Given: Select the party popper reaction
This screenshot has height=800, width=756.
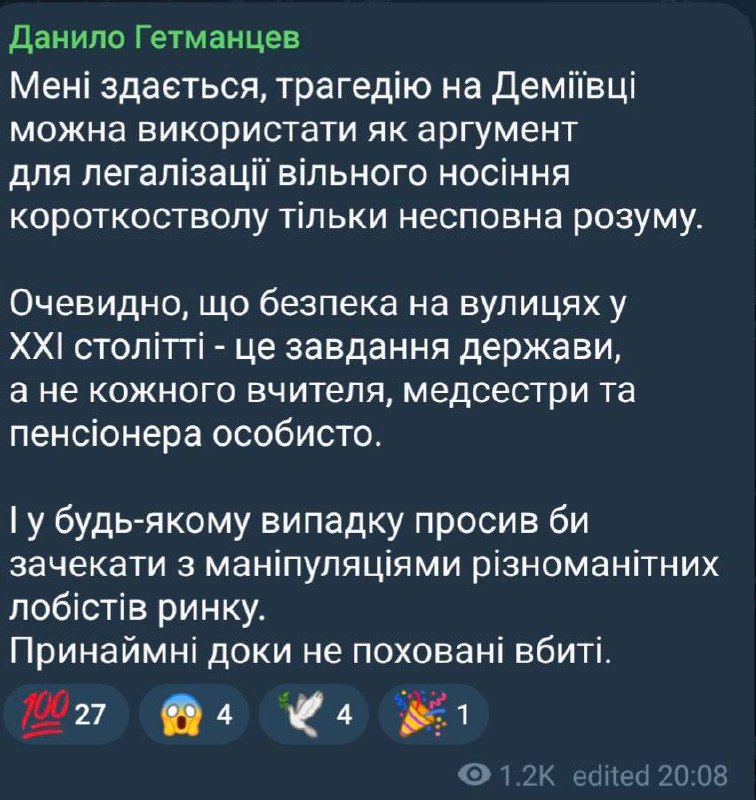Looking at the screenshot, I should click(x=431, y=713).
